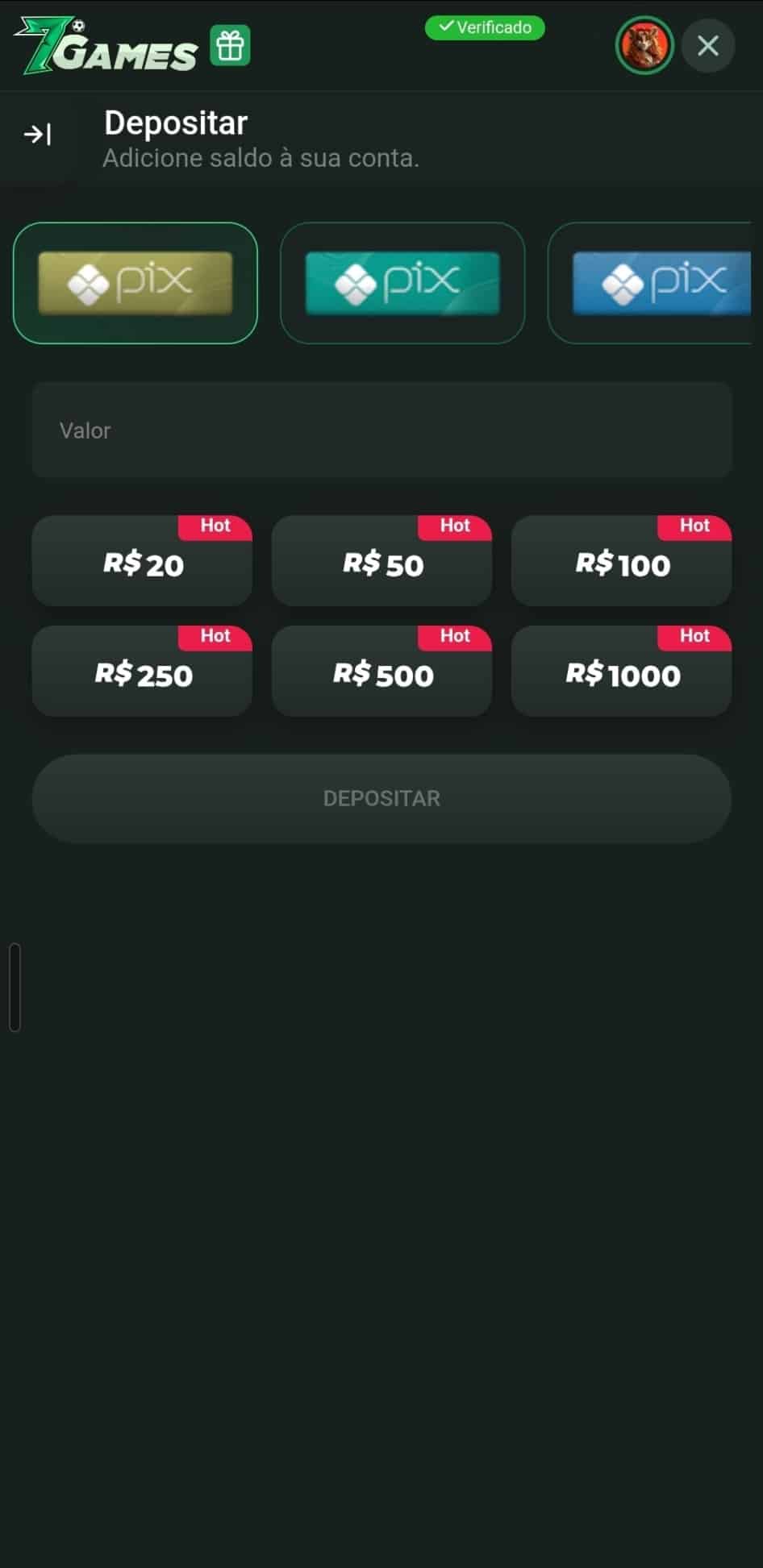The height and width of the screenshot is (1568, 763).
Task: Click the collapse panel arrow beside Depositar
Action: [39, 133]
